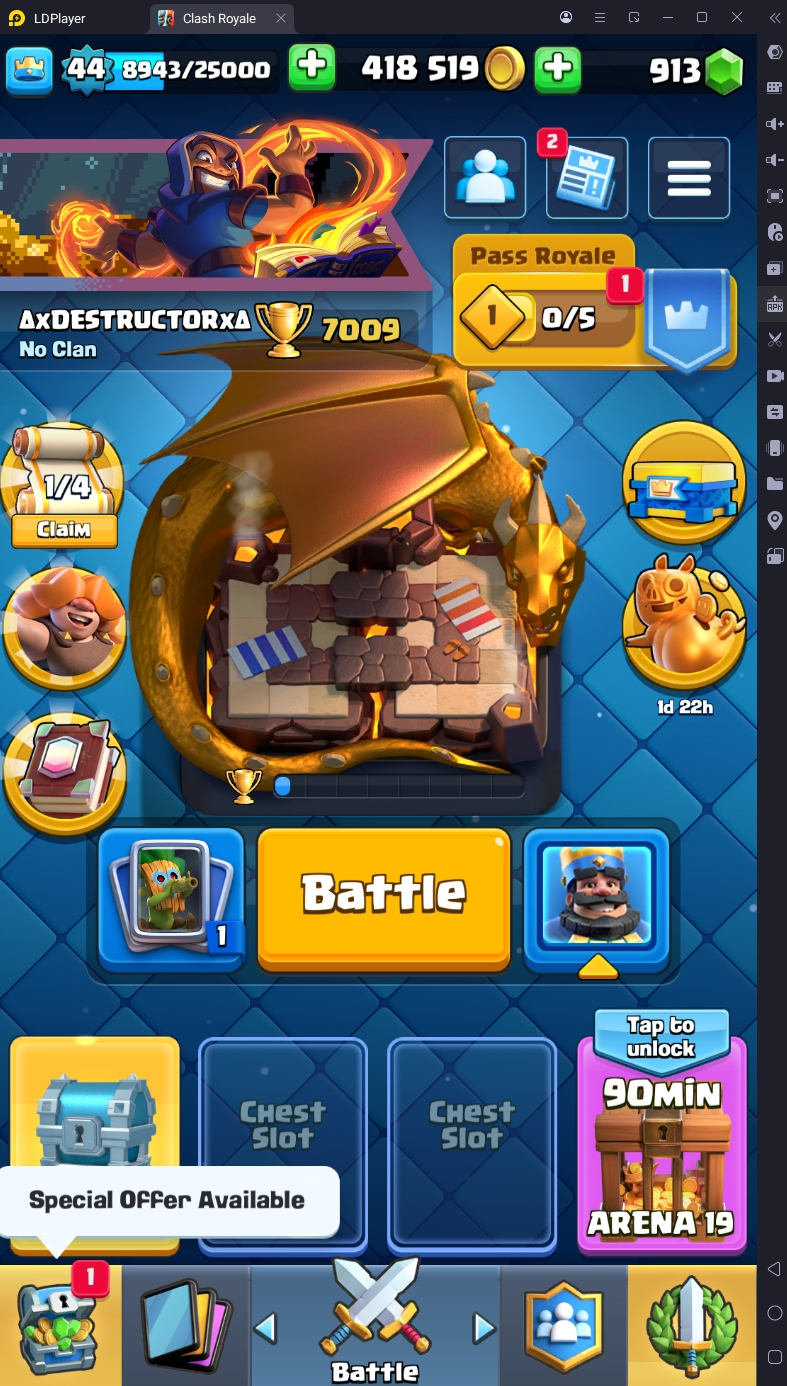Screen dimensions: 787x1386
Task: View the news feed icon
Action: (x=587, y=180)
